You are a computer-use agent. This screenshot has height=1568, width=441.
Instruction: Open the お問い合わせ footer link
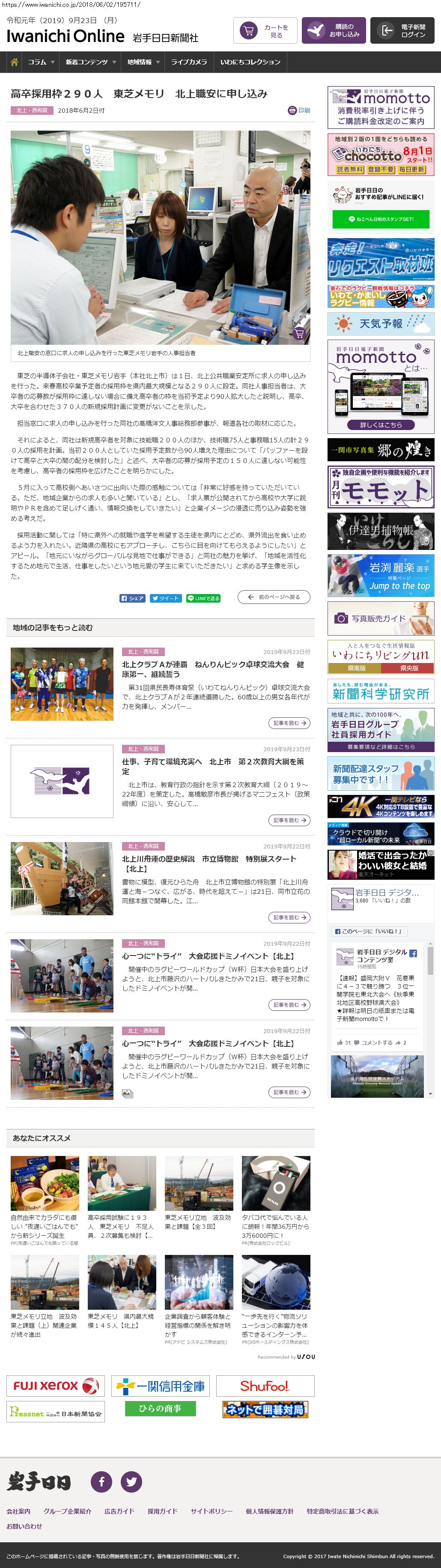pyautogui.click(x=24, y=1526)
